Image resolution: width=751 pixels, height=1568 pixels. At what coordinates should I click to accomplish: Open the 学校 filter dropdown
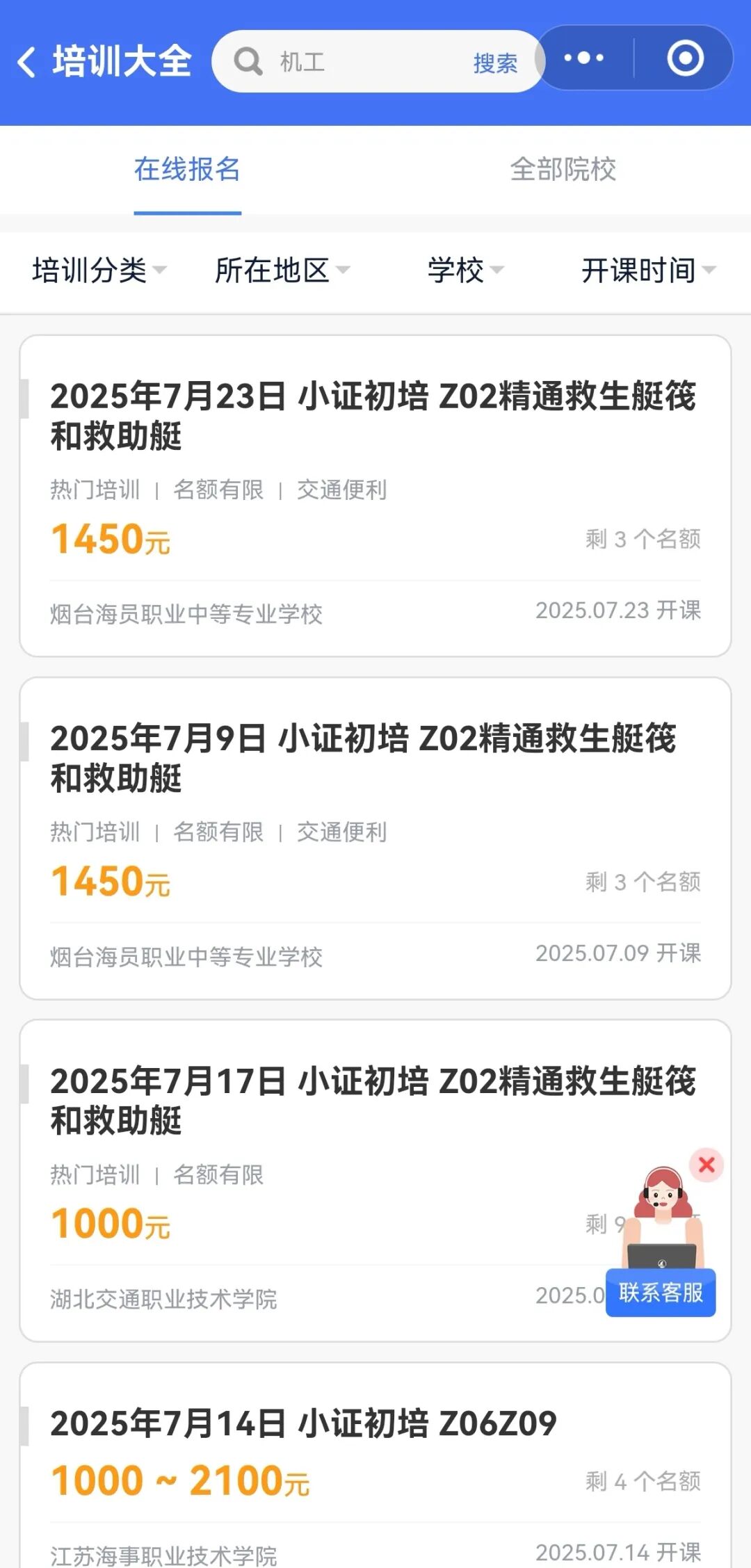pos(465,270)
